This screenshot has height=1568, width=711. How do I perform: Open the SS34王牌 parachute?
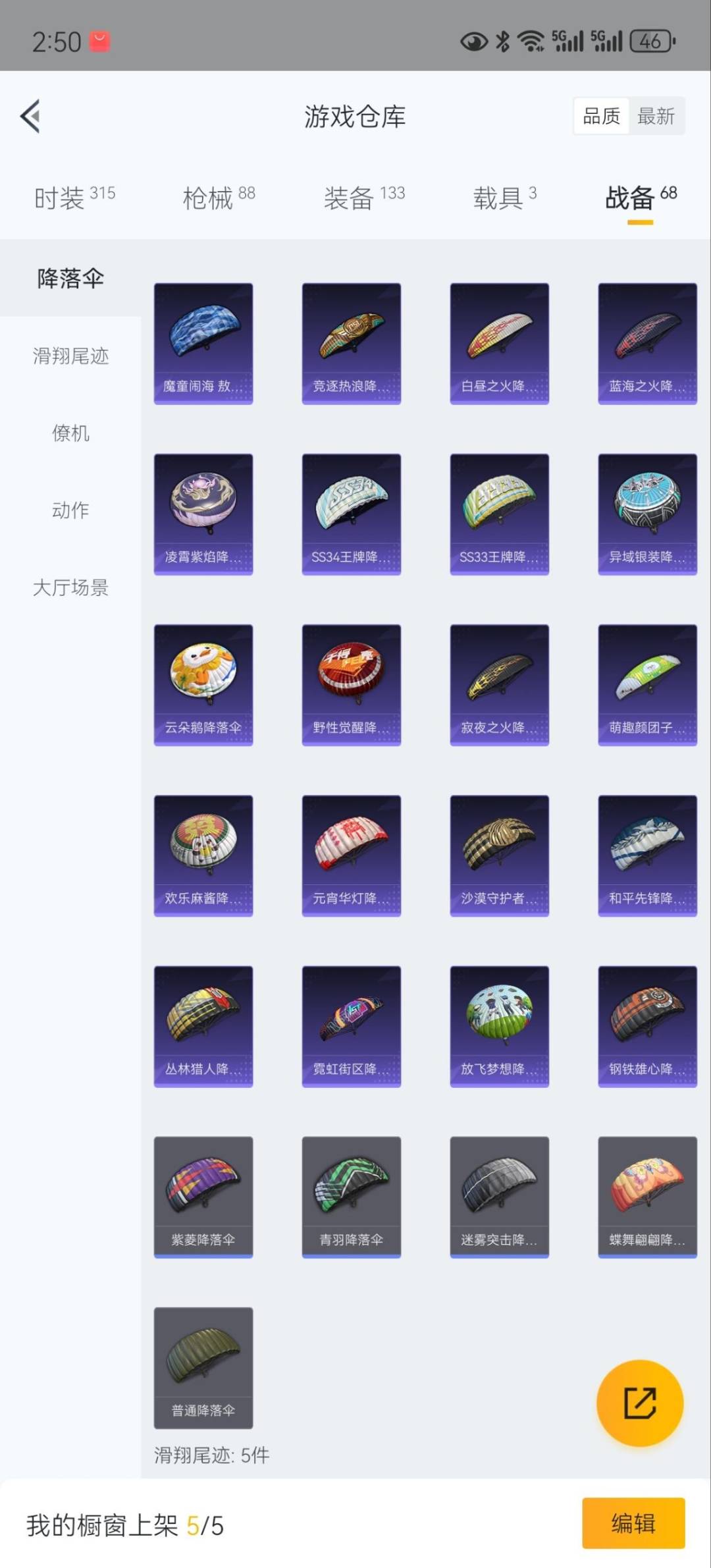352,514
